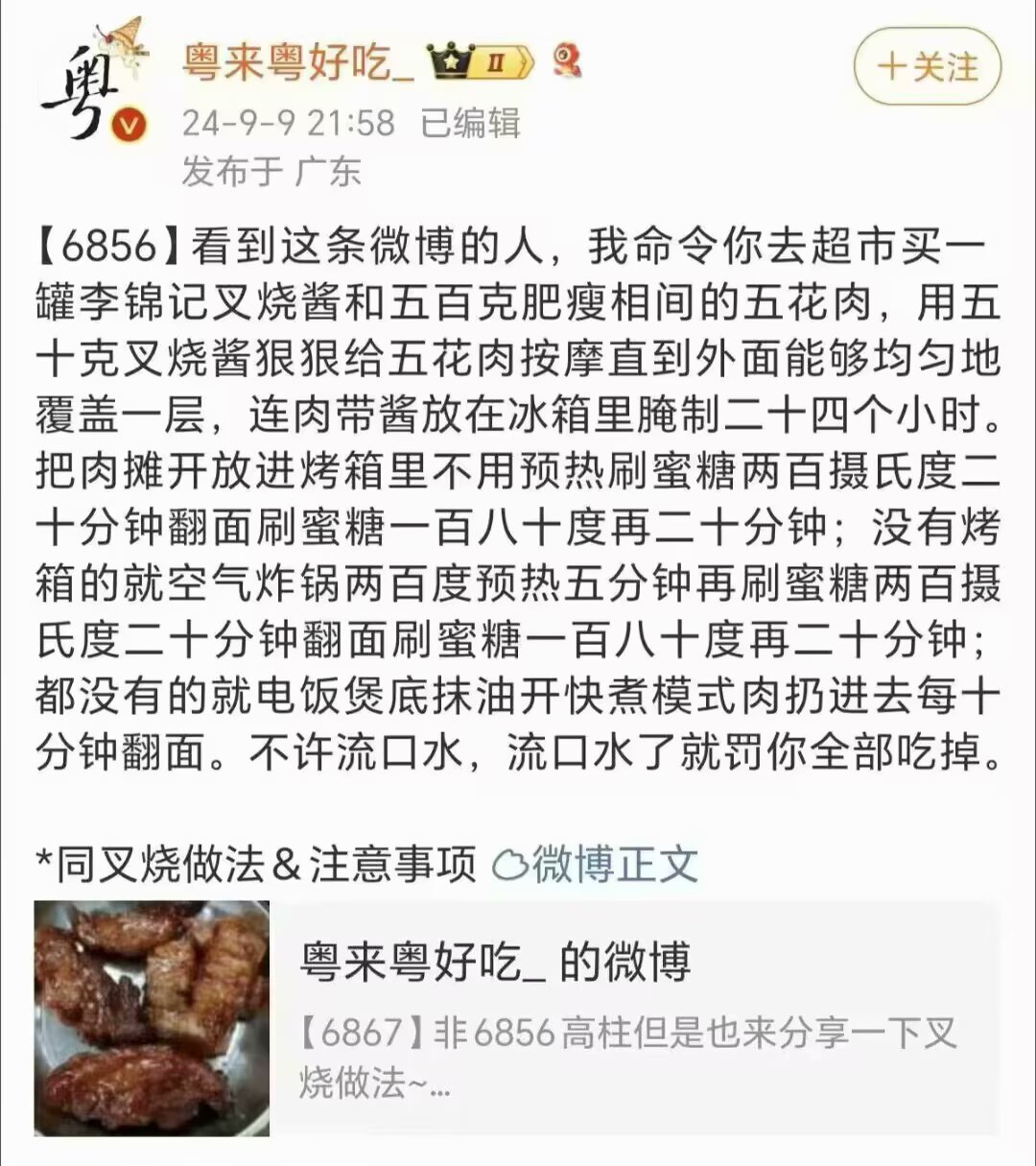Open the quoted 叉烧做法 post card
1036x1166 pixels.
click(518, 1018)
